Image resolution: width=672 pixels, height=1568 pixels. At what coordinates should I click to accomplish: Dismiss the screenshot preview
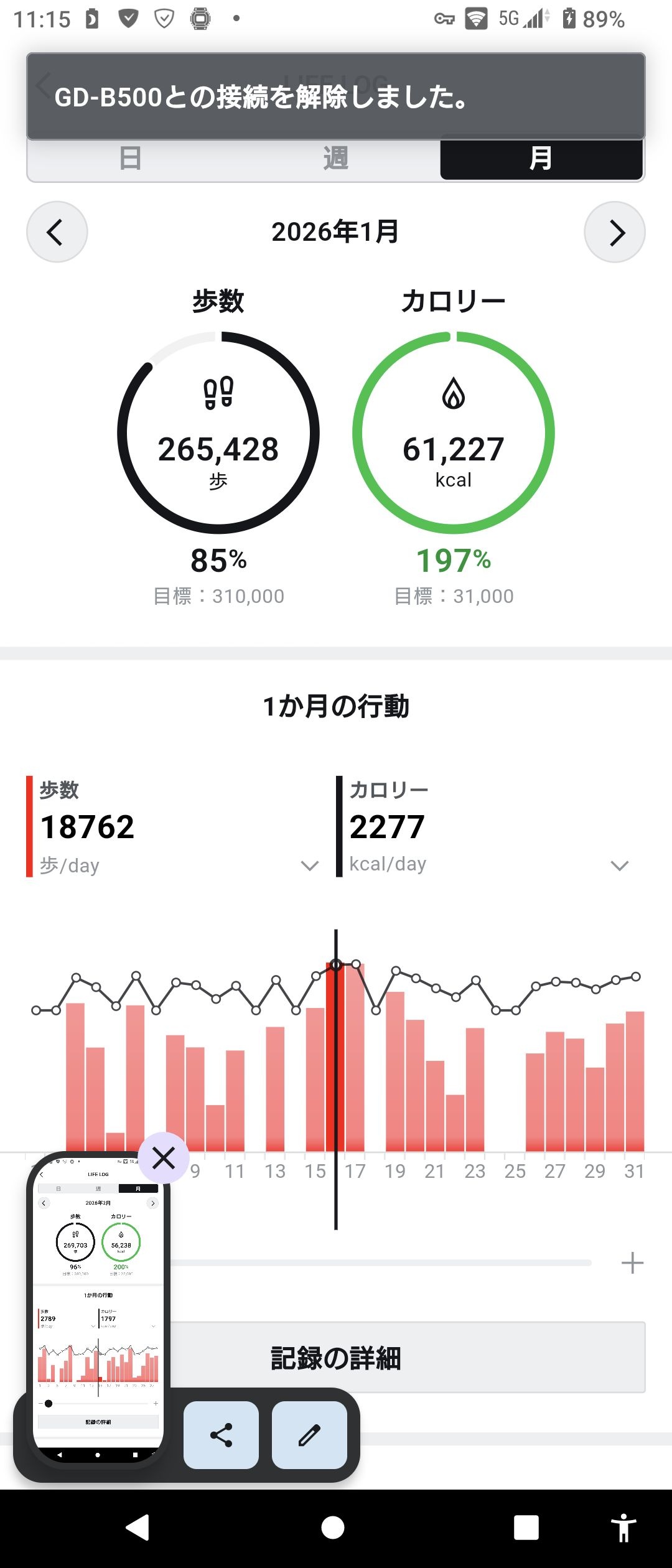[164, 1158]
